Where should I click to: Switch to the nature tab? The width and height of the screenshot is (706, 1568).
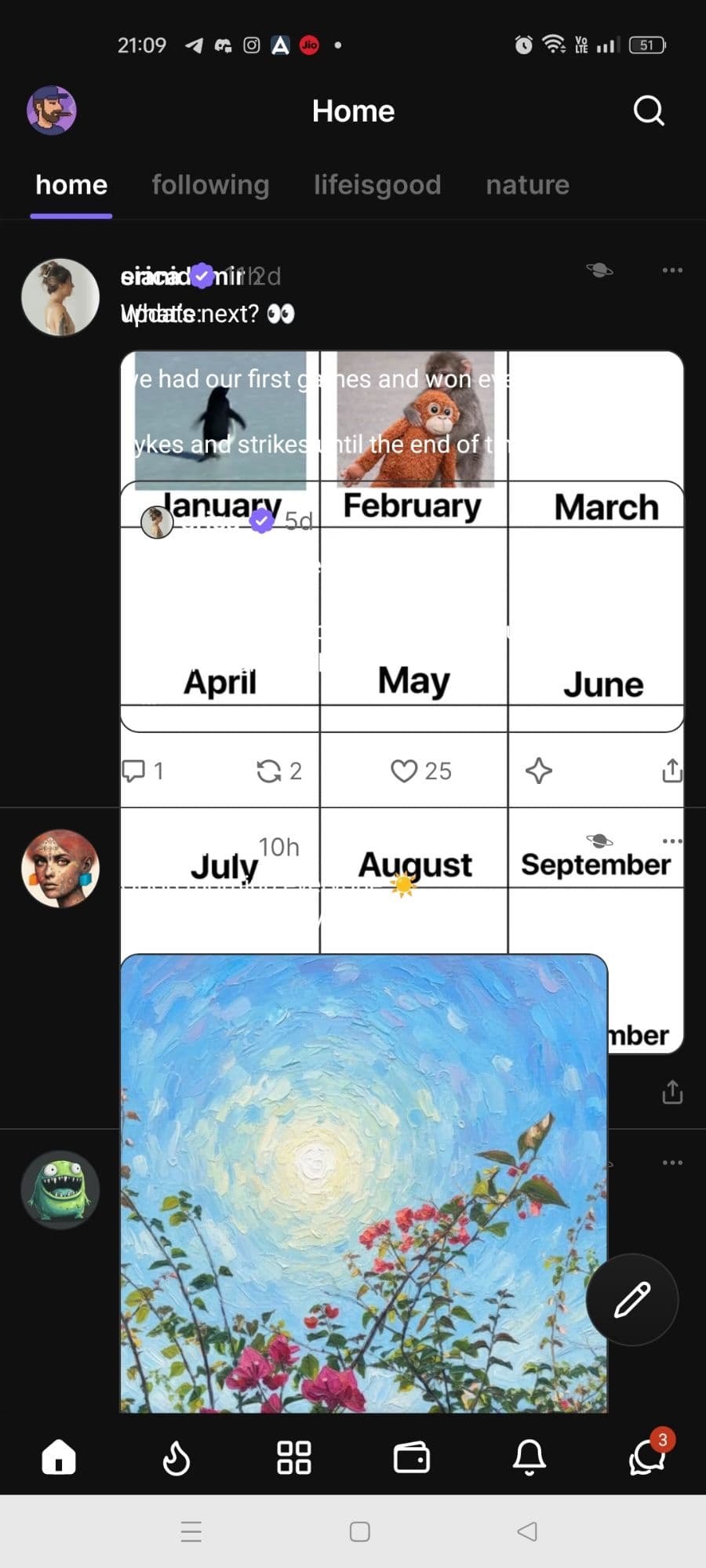[527, 185]
